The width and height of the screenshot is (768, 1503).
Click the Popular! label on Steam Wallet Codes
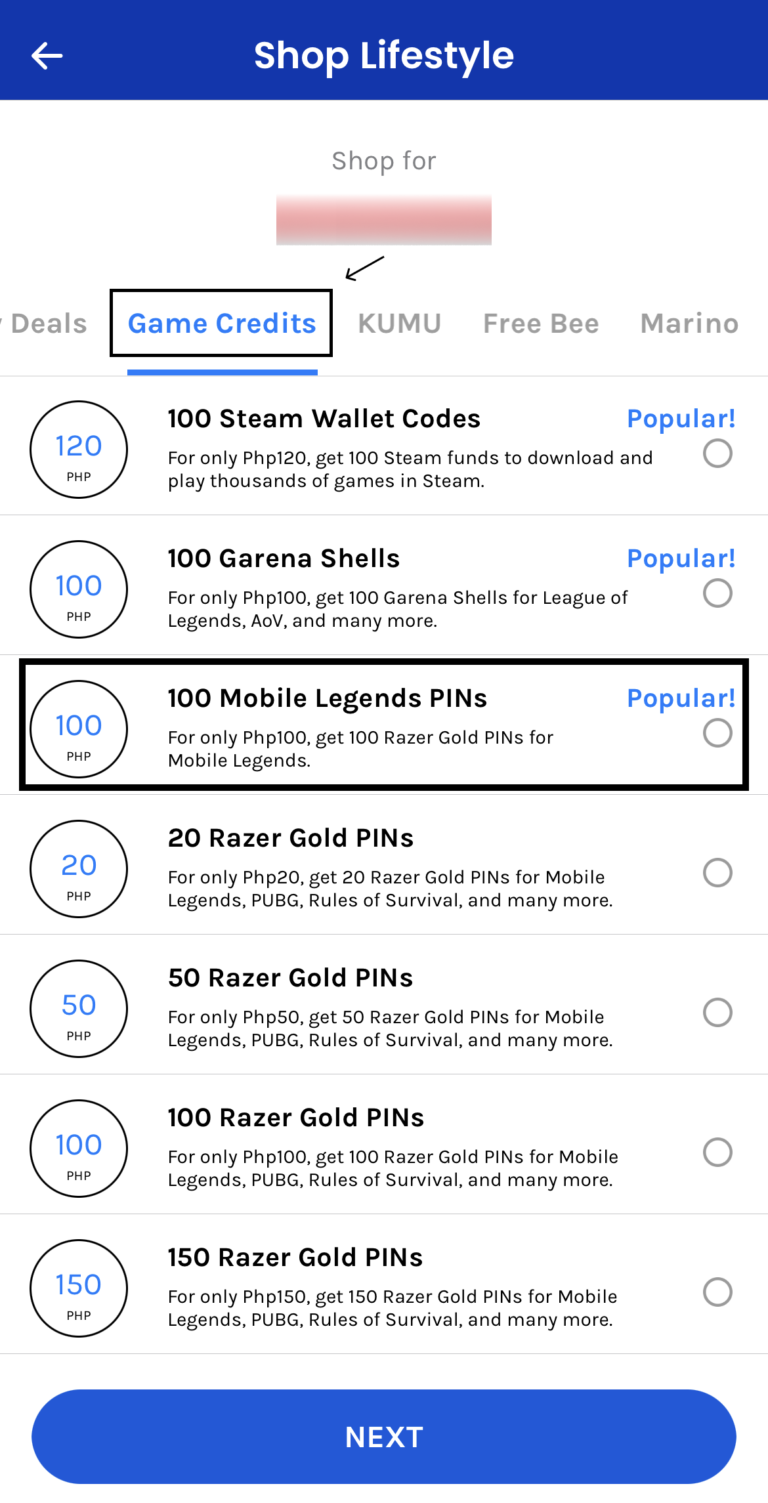pyautogui.click(x=681, y=418)
